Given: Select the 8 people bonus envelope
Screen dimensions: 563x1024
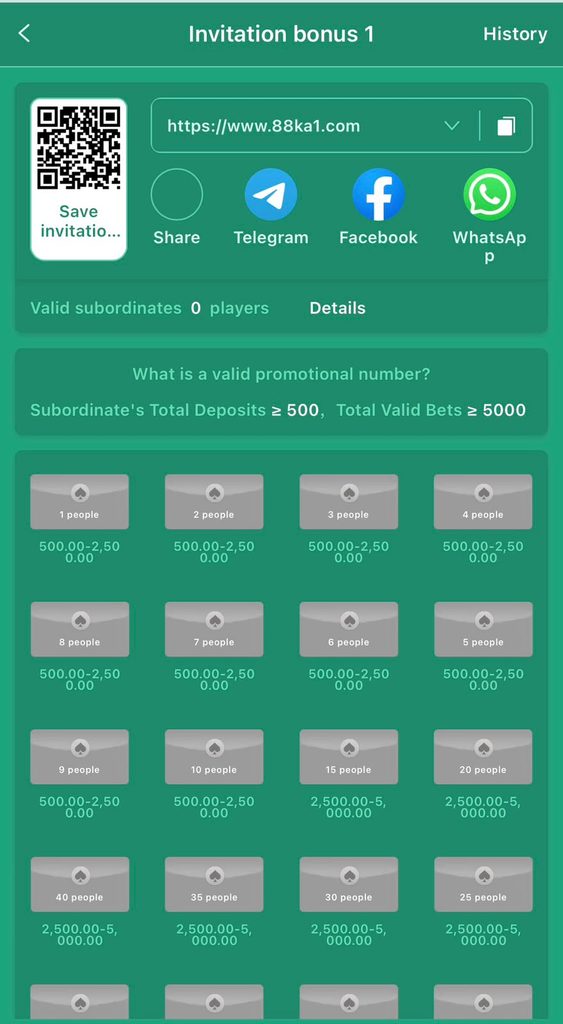Looking at the screenshot, I should pos(80,629).
